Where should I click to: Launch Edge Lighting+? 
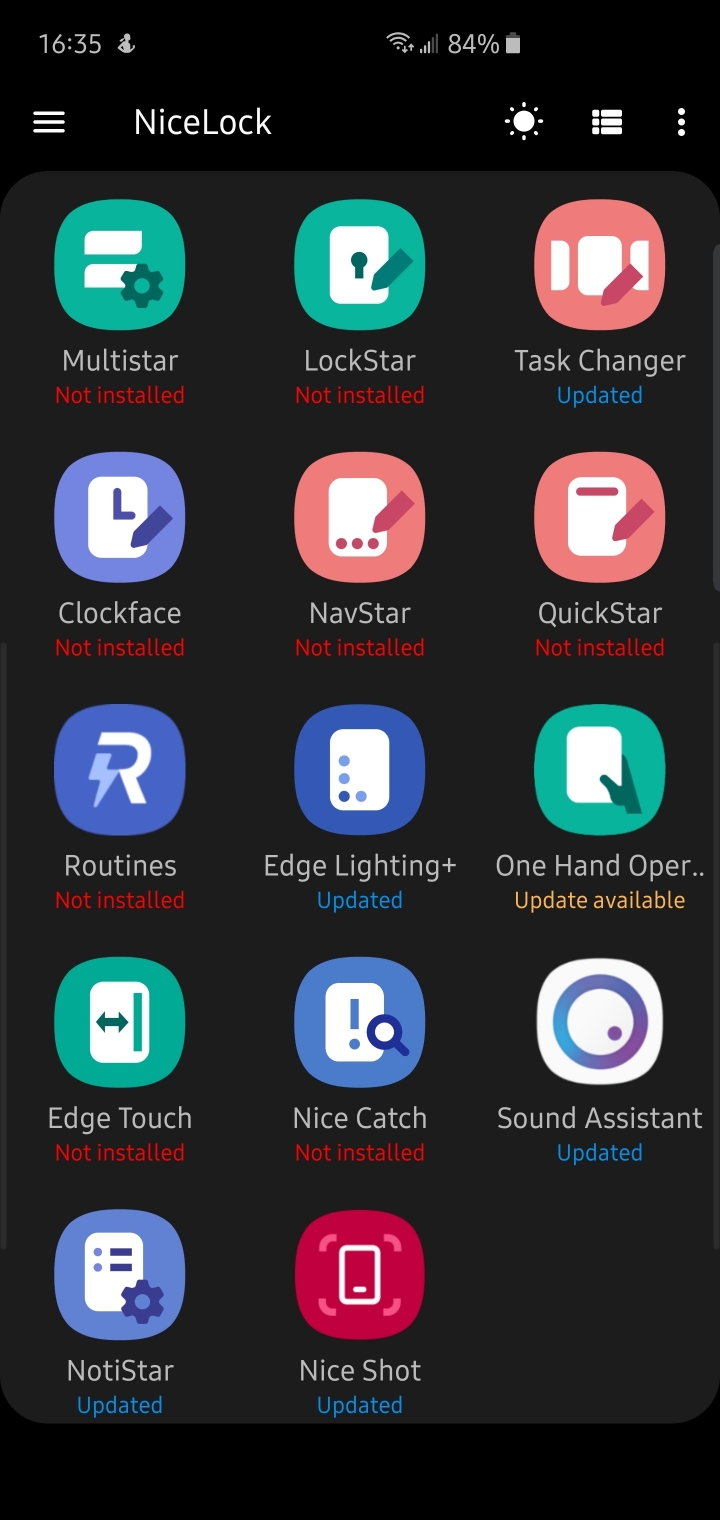click(x=360, y=770)
